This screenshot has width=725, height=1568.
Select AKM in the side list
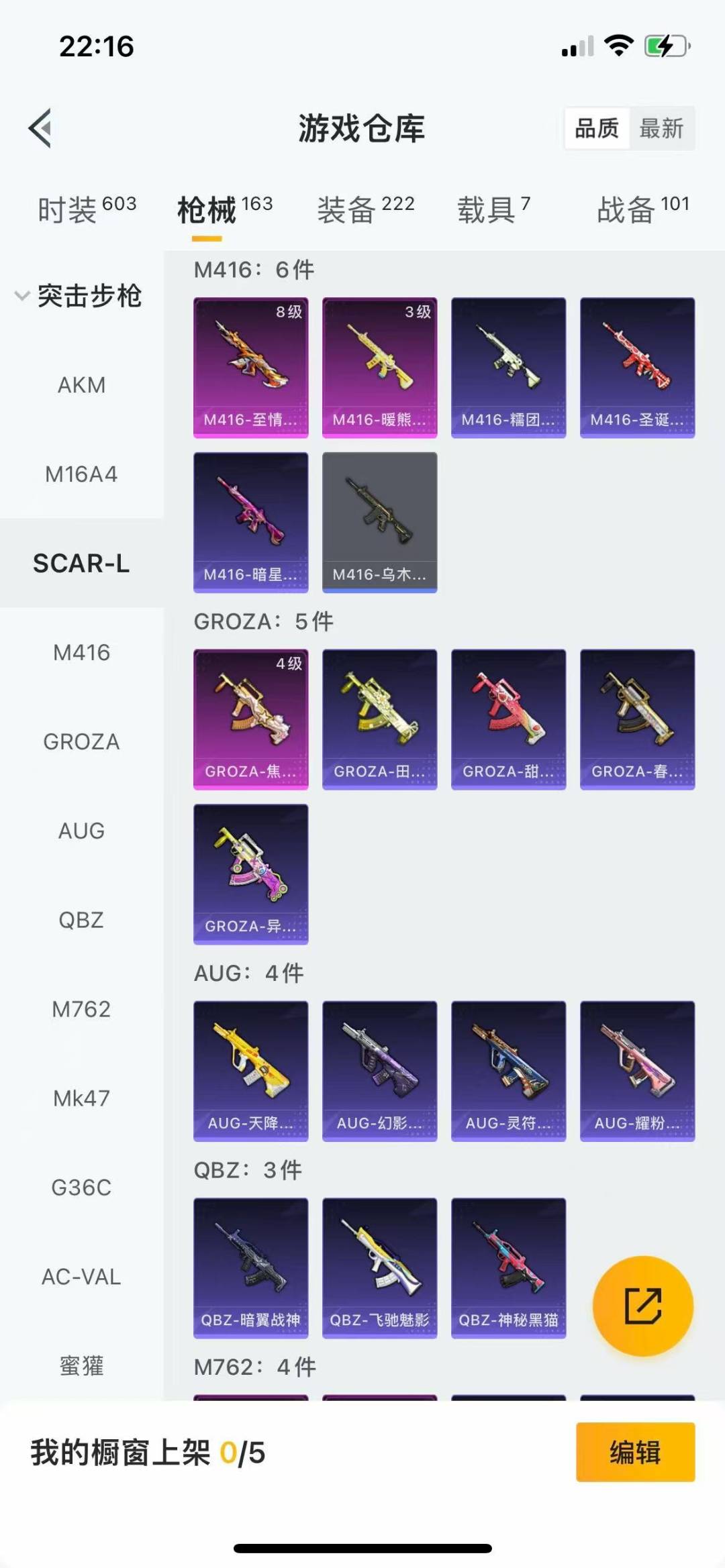81,385
